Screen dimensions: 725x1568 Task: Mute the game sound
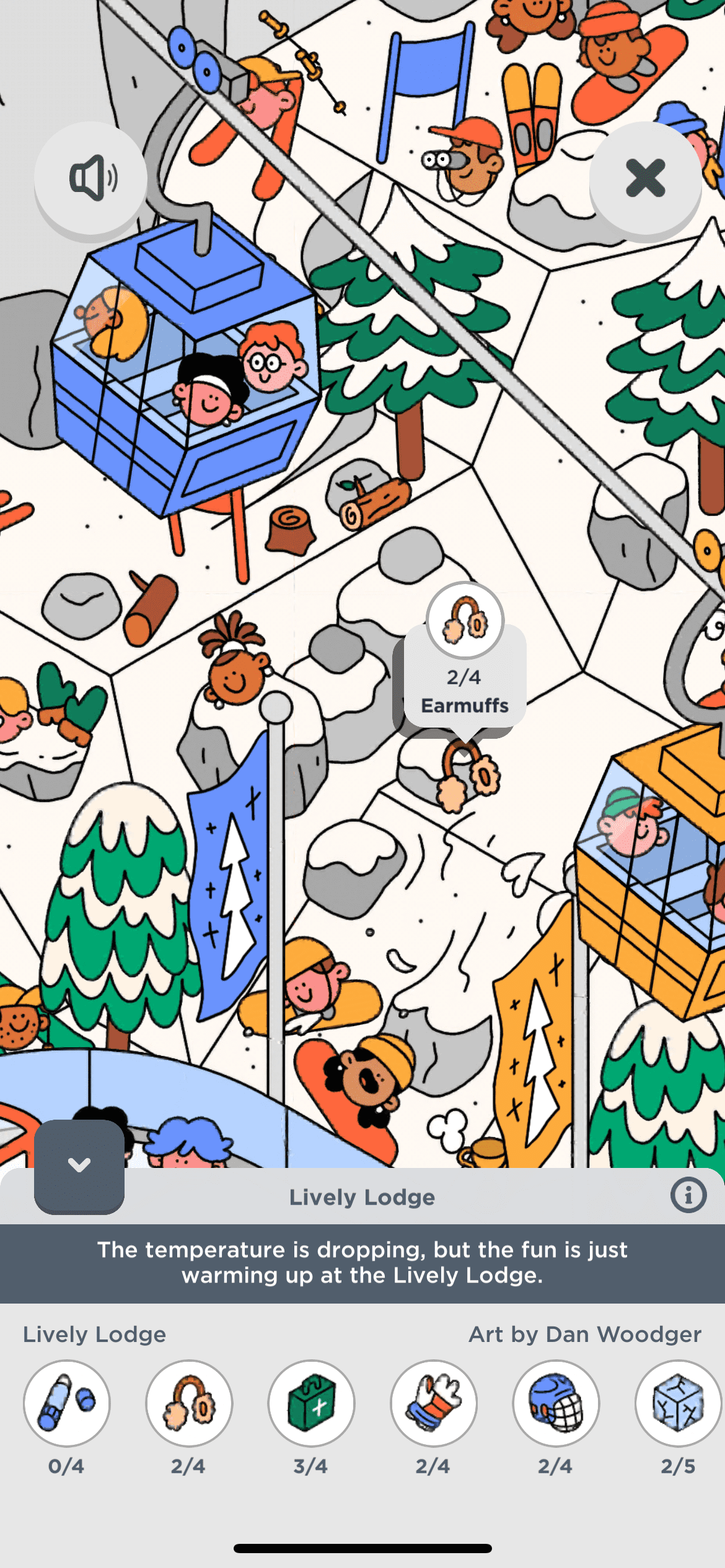tap(90, 178)
